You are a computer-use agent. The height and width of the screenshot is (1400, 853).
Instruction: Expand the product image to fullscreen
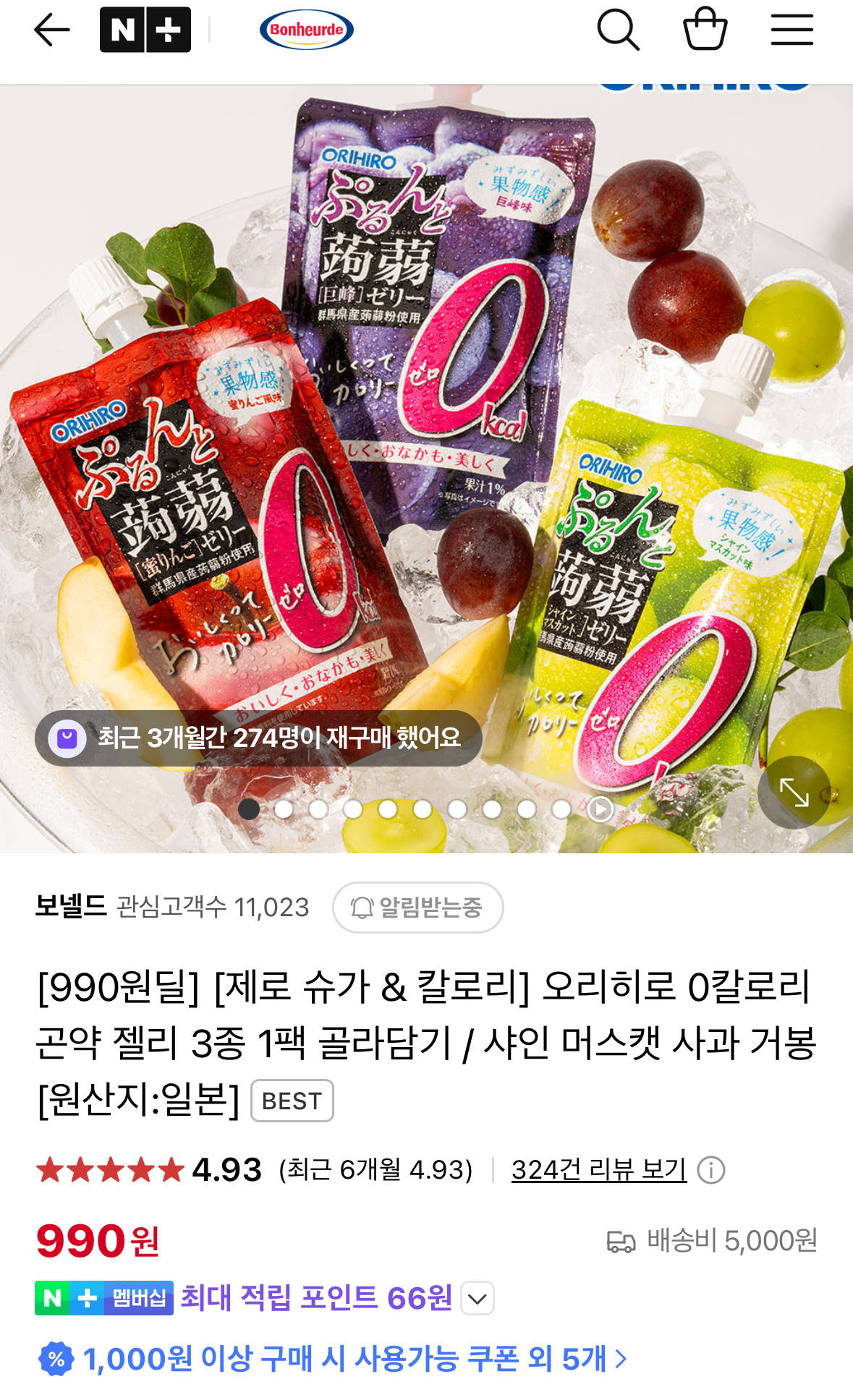pos(794,793)
